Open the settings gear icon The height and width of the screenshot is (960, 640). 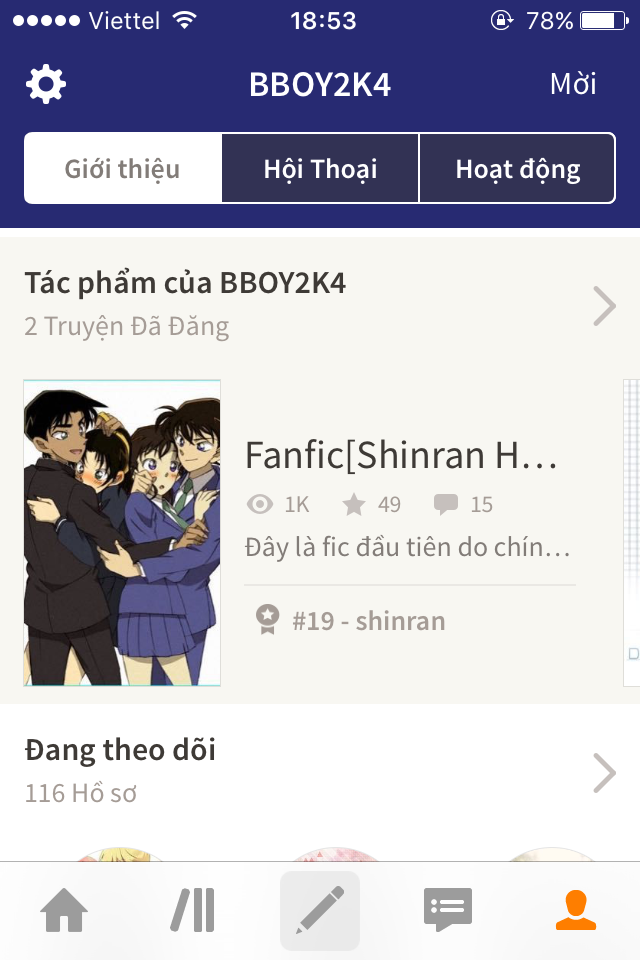pyautogui.click(x=46, y=85)
